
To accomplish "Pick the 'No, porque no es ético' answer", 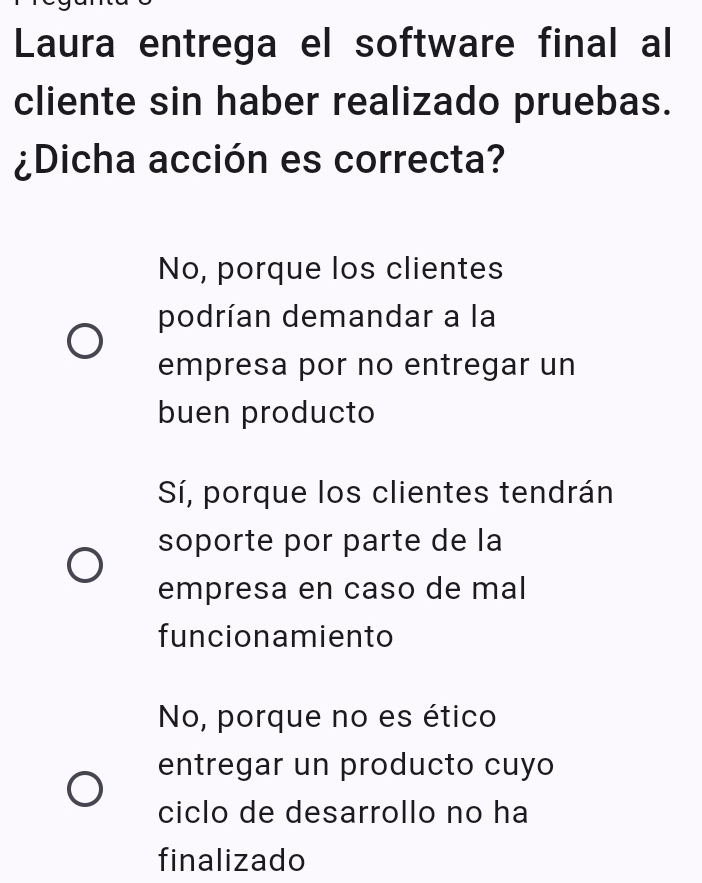I will click(85, 789).
